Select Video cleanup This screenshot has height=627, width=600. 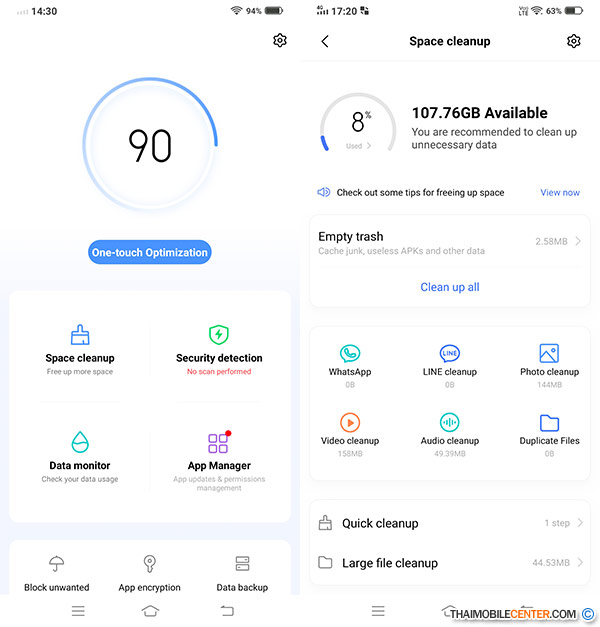[x=350, y=431]
